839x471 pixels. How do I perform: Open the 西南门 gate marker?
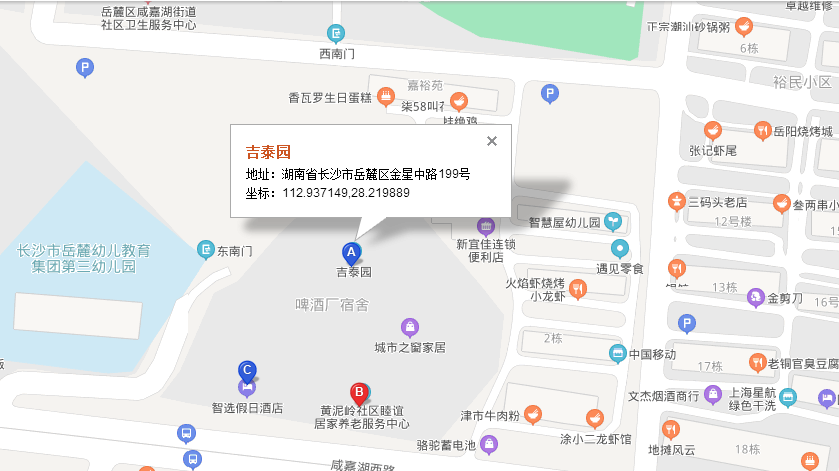[x=336, y=33]
